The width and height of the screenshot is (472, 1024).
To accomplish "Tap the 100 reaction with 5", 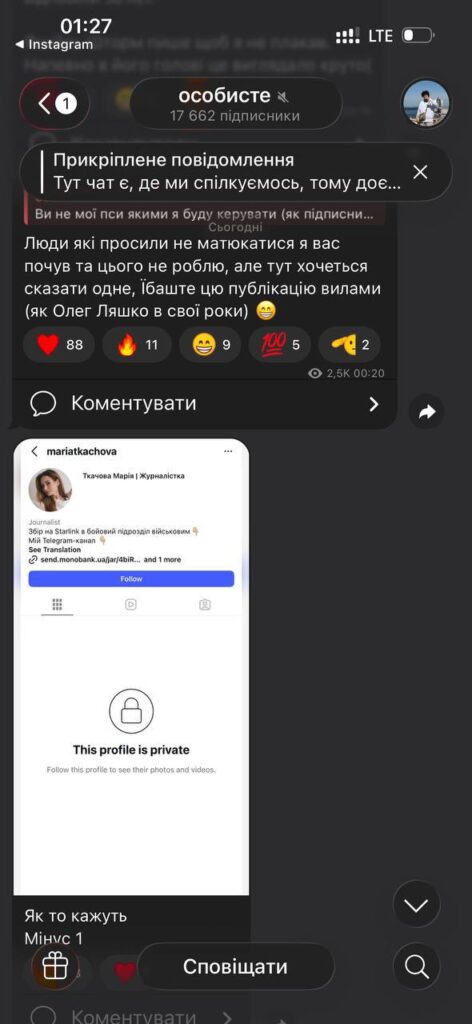I will [x=280, y=344].
